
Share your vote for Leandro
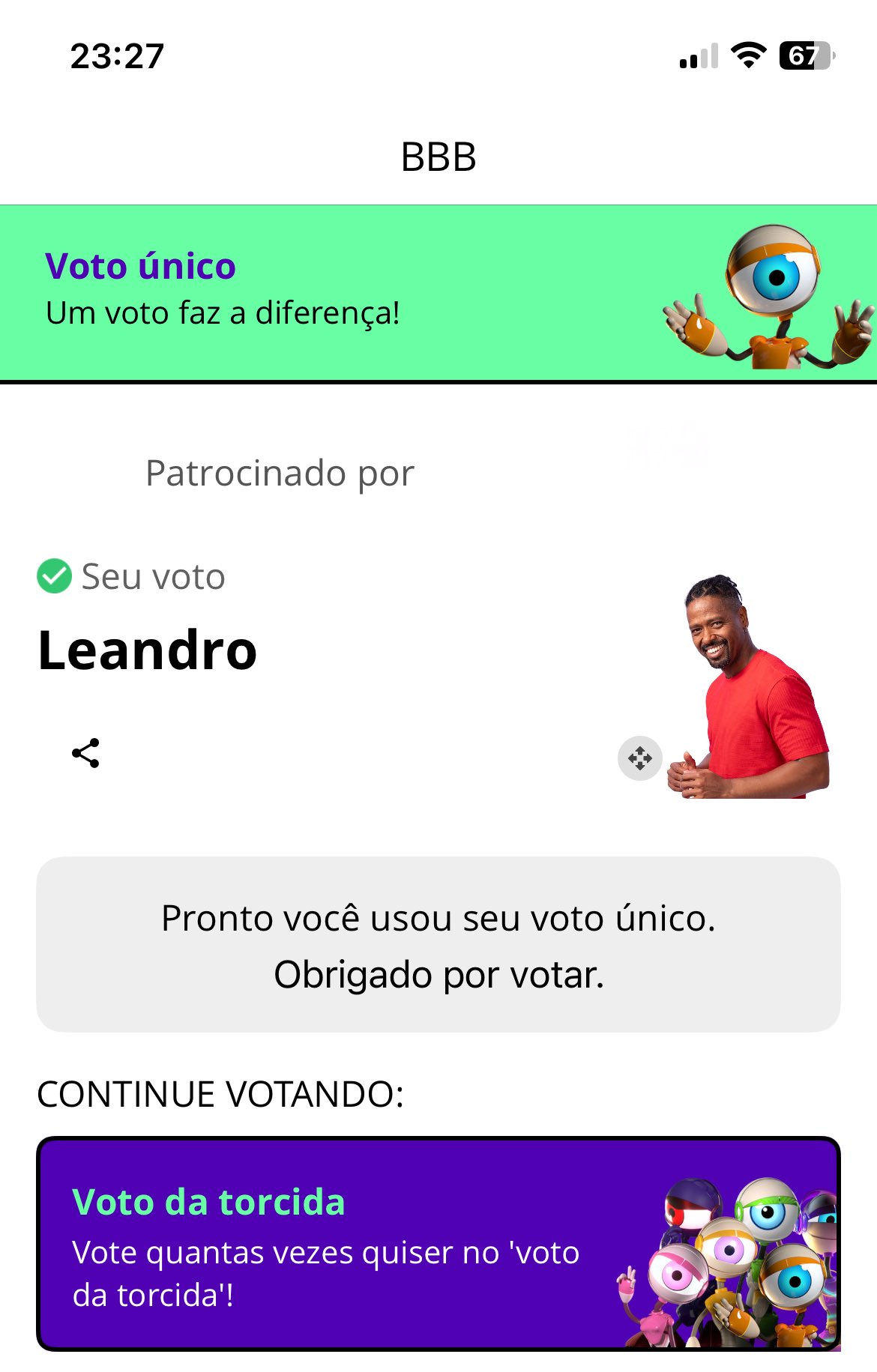(85, 753)
